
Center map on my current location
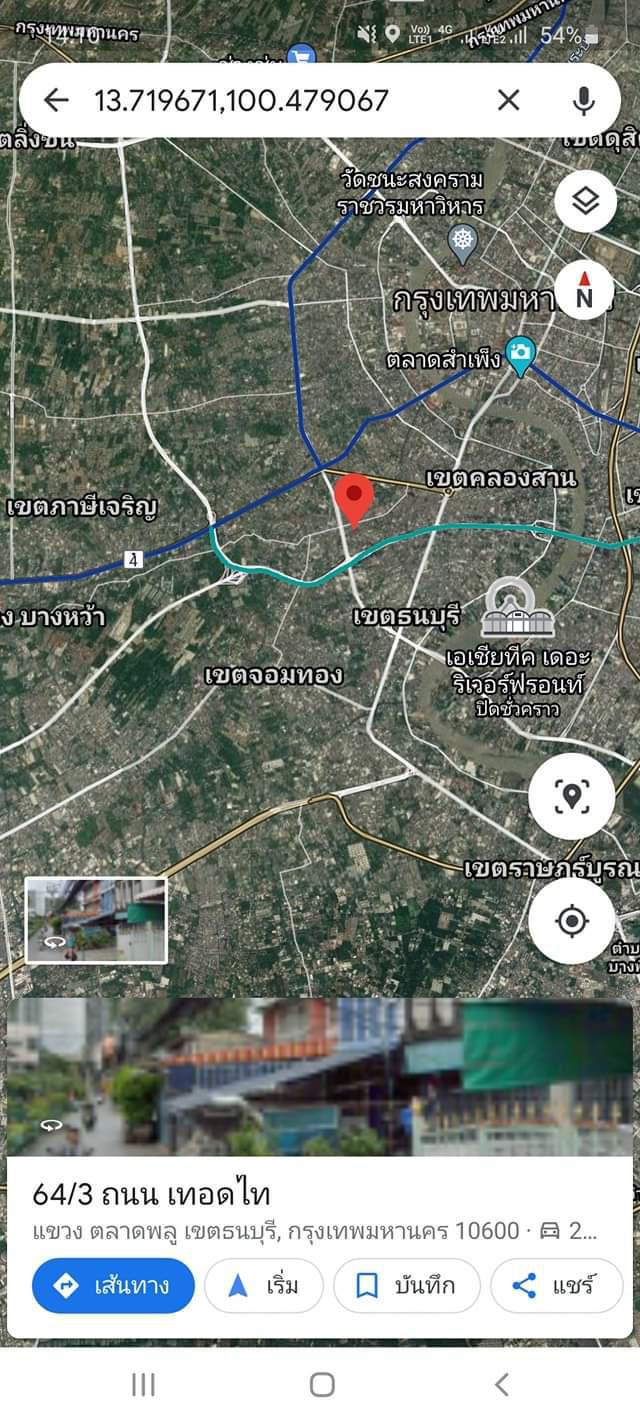[571, 921]
